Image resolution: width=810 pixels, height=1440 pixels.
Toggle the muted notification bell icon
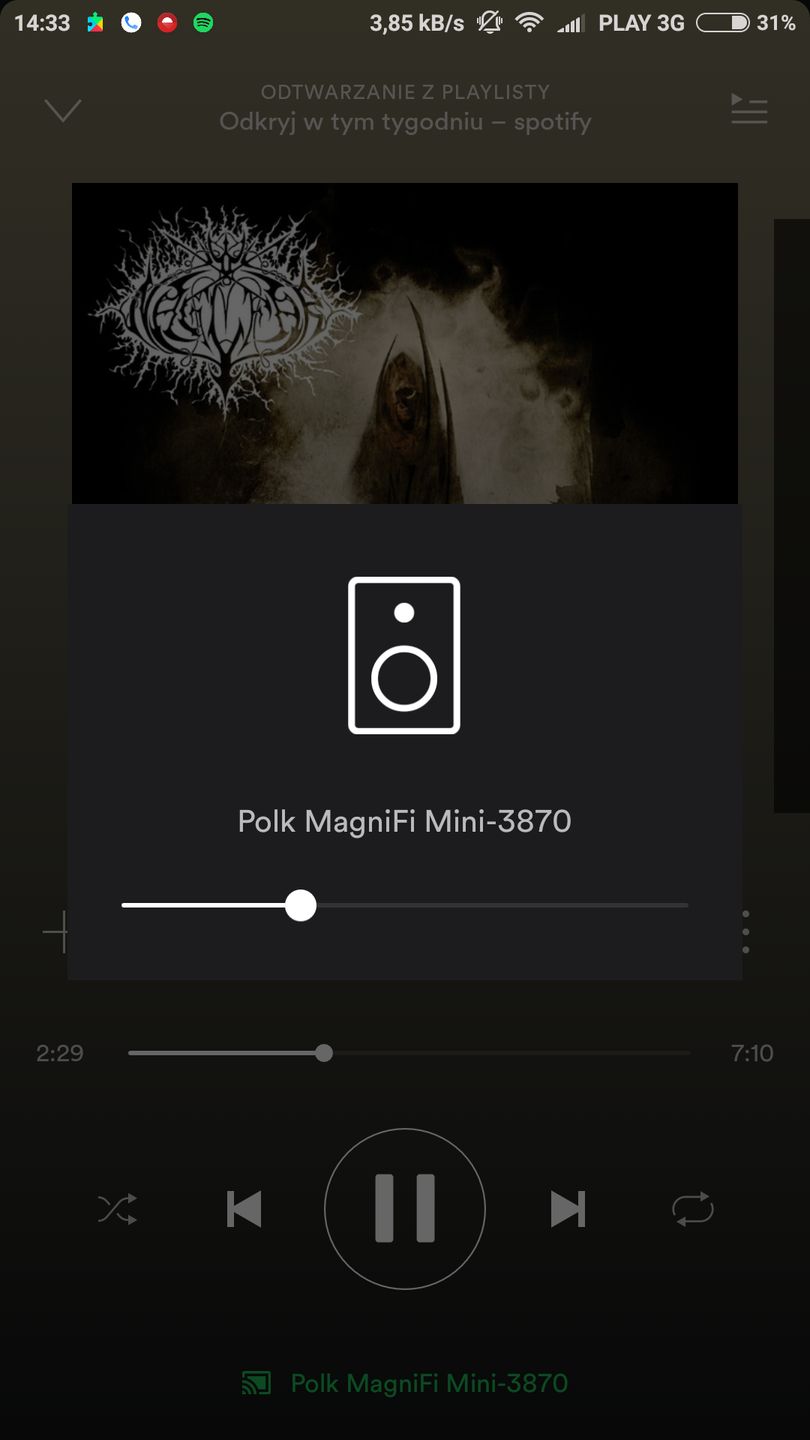490,21
